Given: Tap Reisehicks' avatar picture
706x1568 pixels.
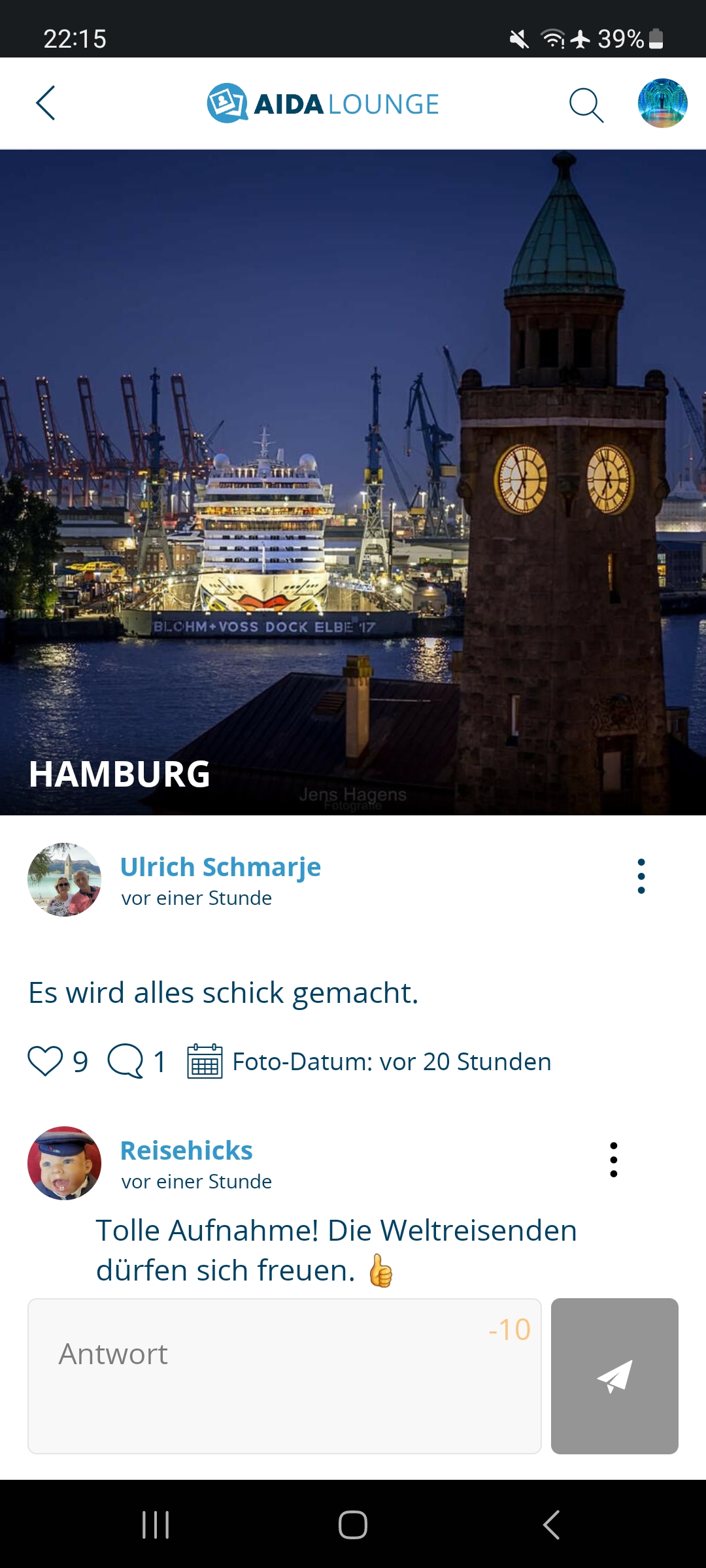Looking at the screenshot, I should tap(64, 1163).
